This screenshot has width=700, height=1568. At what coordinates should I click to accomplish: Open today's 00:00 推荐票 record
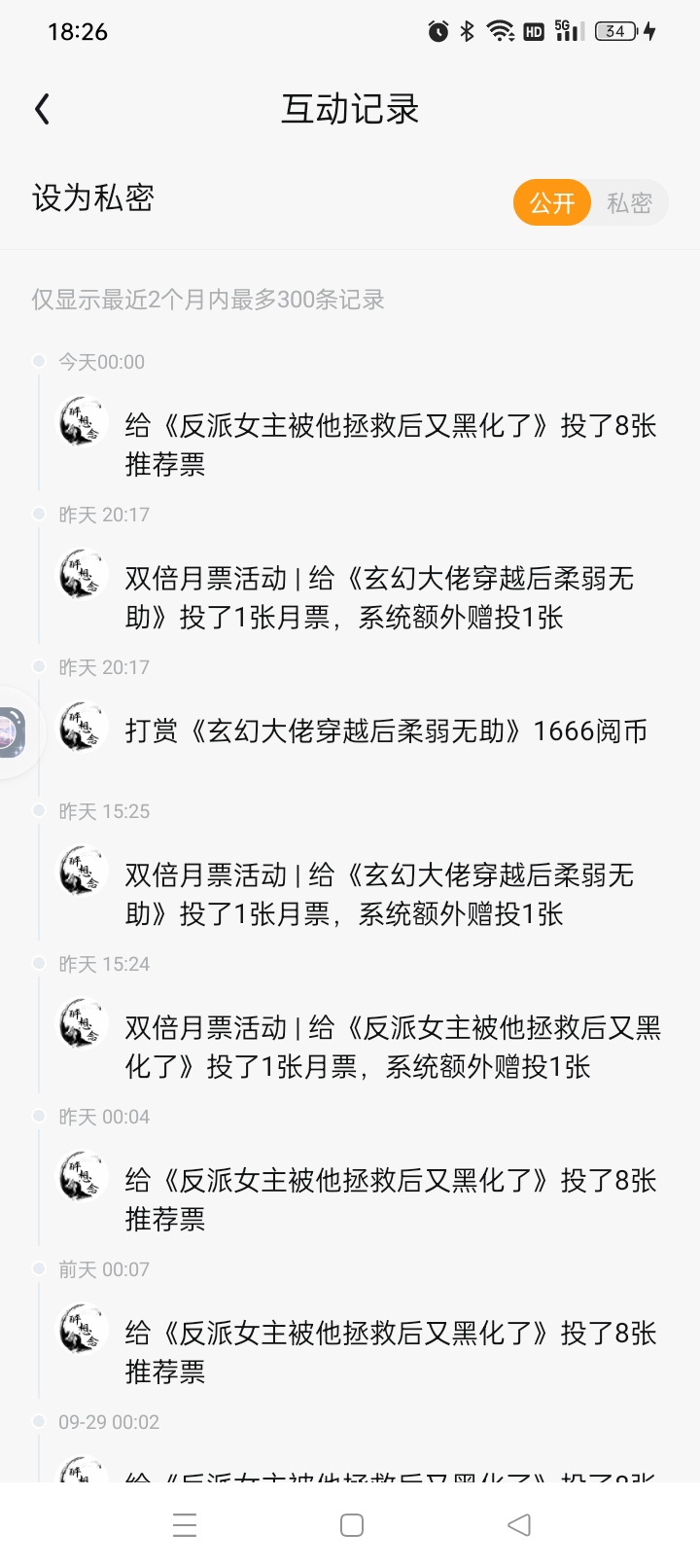coord(391,445)
